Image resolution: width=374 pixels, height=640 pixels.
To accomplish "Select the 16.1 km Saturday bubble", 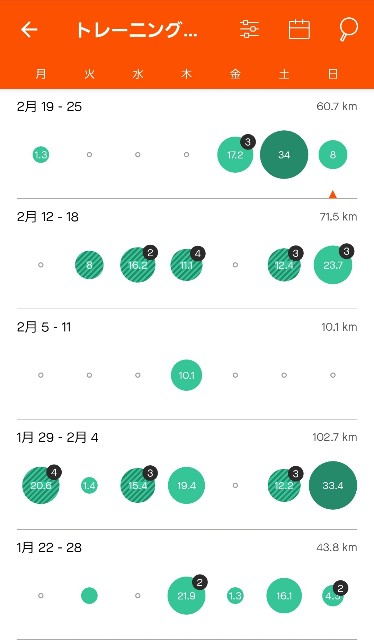I will tap(284, 596).
